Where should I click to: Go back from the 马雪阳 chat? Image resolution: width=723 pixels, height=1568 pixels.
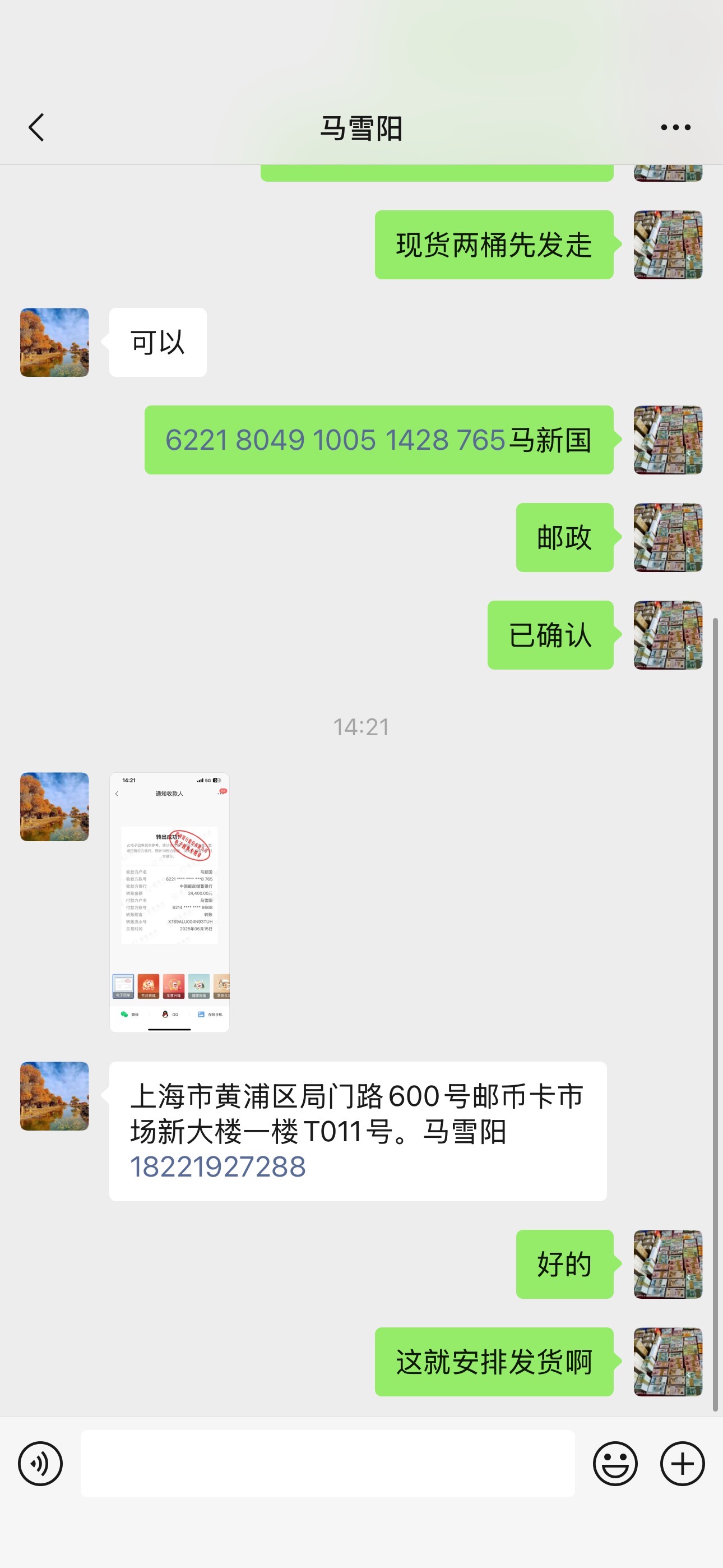pyautogui.click(x=36, y=127)
